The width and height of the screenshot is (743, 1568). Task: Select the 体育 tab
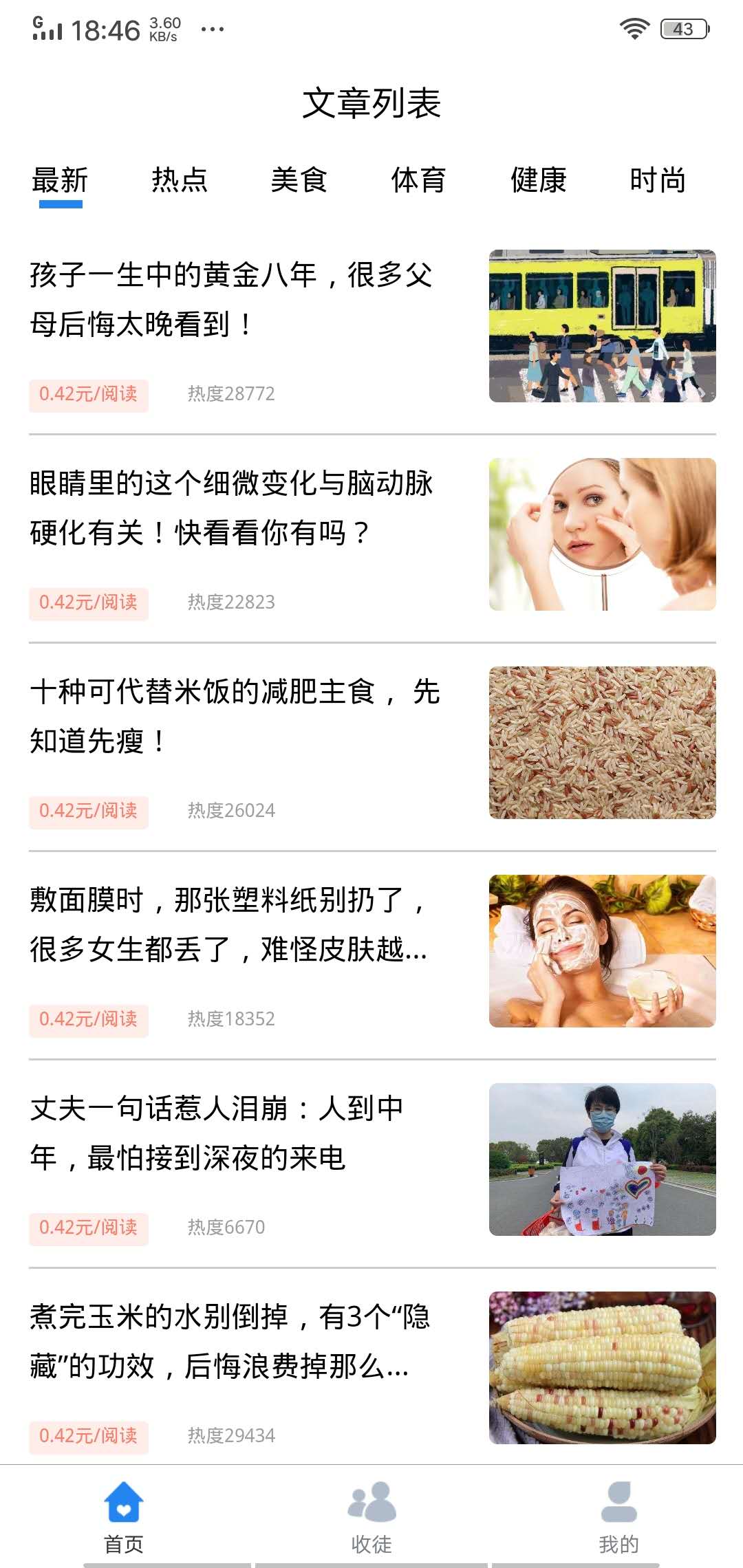418,180
